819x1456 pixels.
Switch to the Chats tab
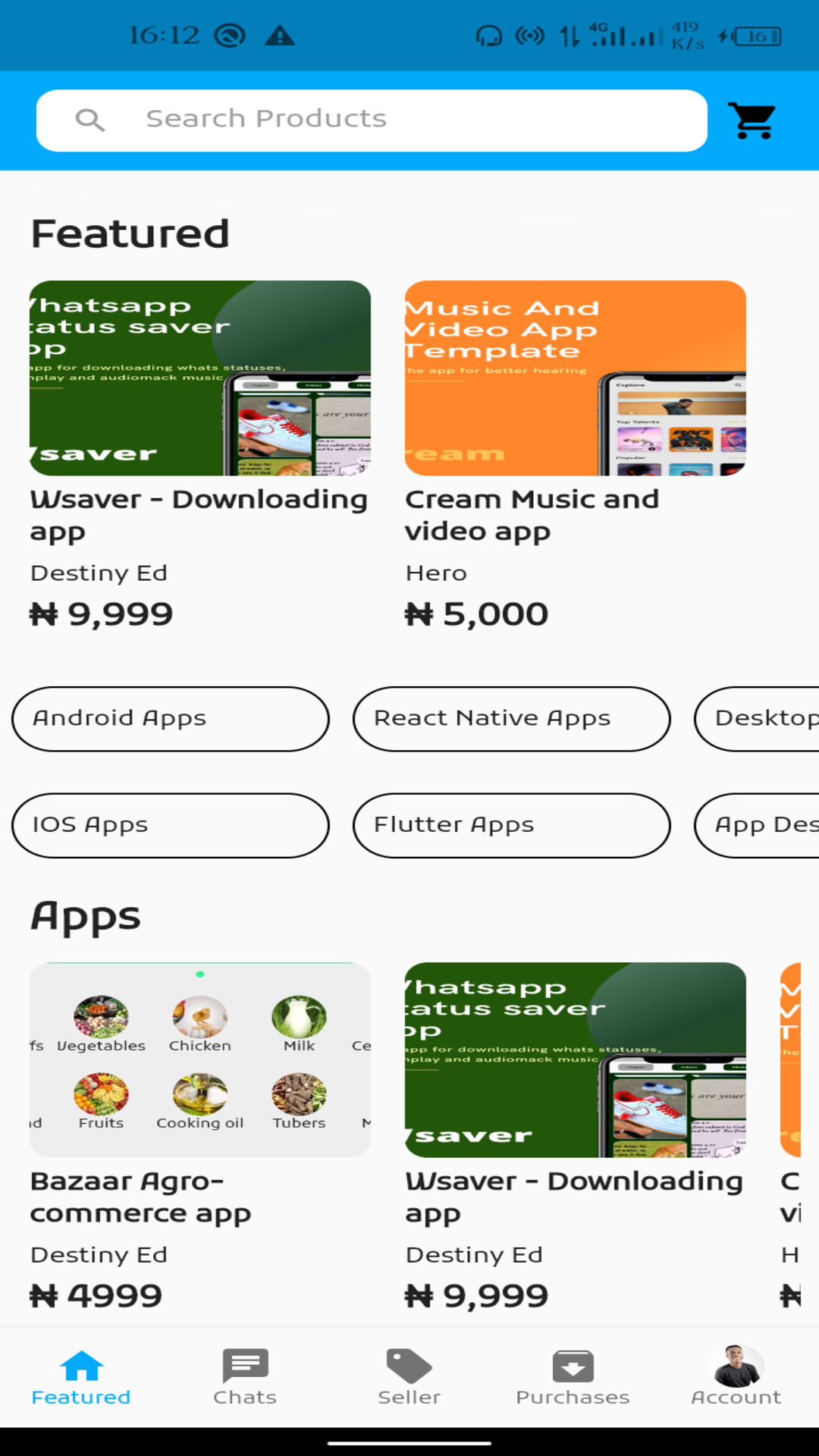point(245,1377)
